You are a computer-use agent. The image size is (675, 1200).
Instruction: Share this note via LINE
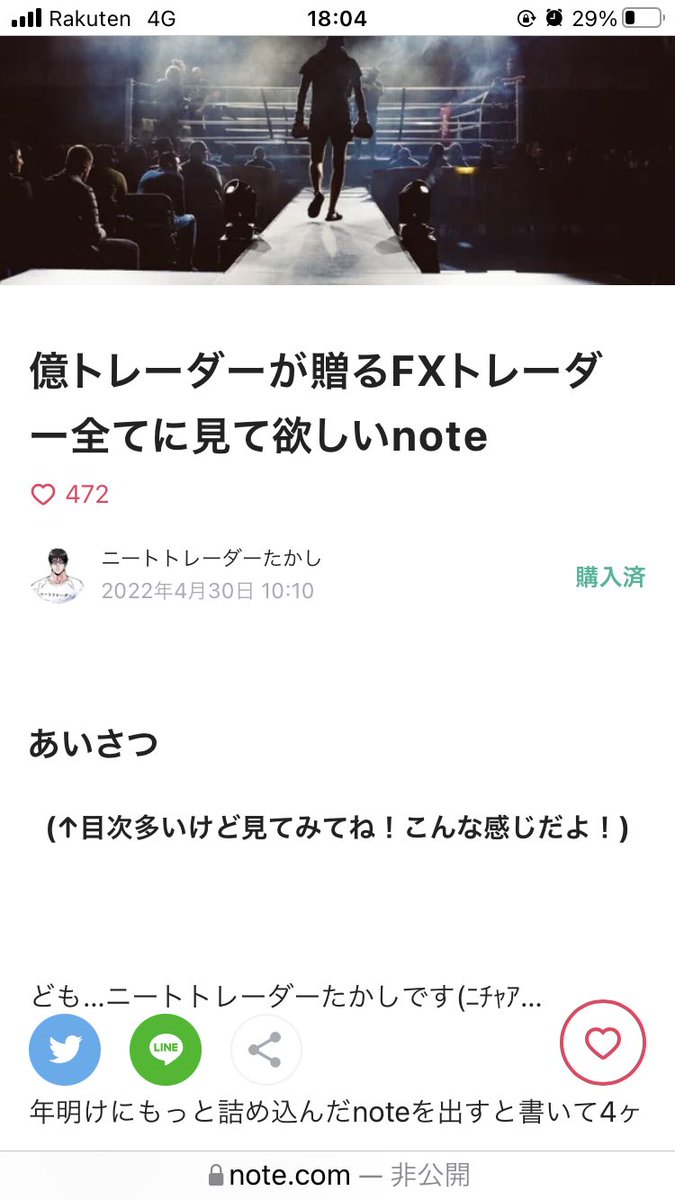click(166, 1050)
